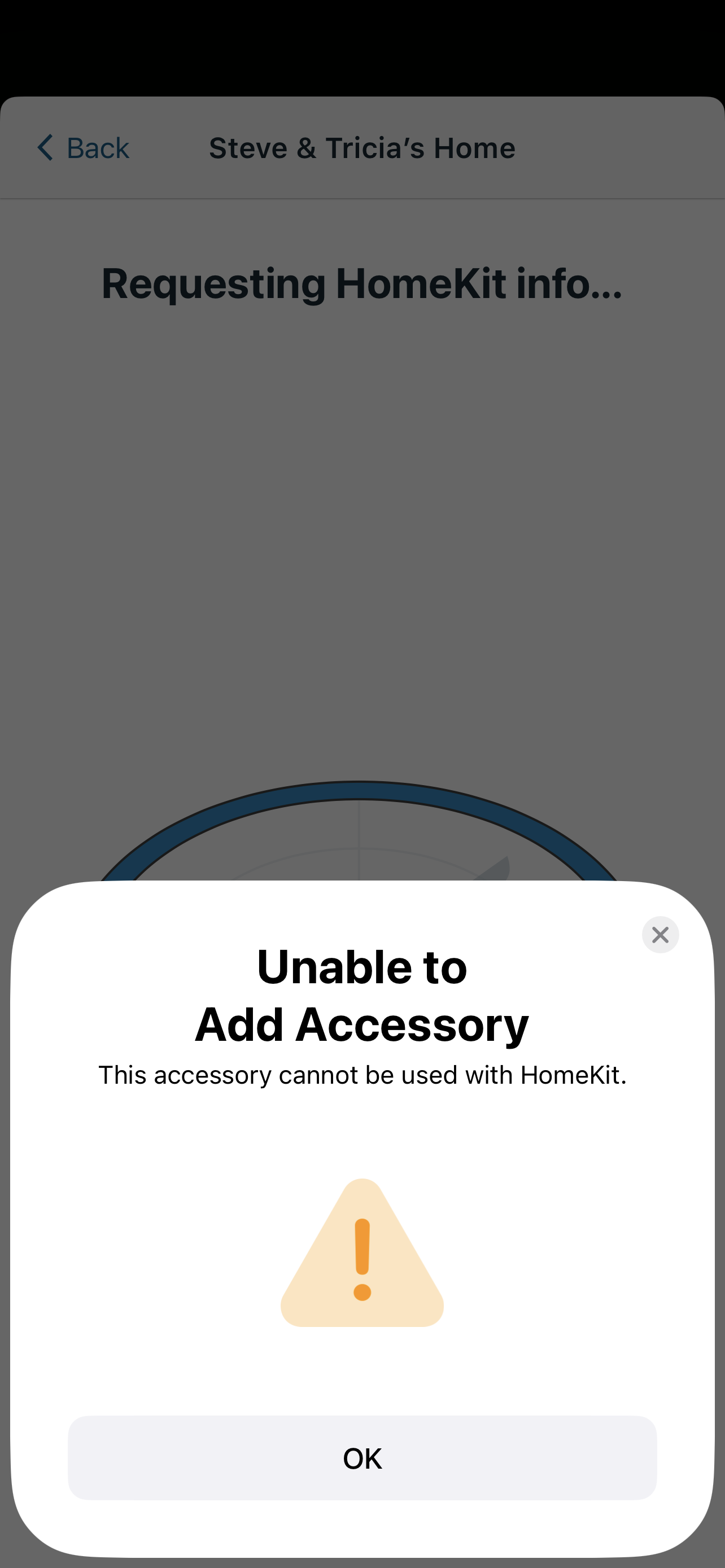
Task: Go back from Steve & Tricia's Home
Action: click(82, 148)
